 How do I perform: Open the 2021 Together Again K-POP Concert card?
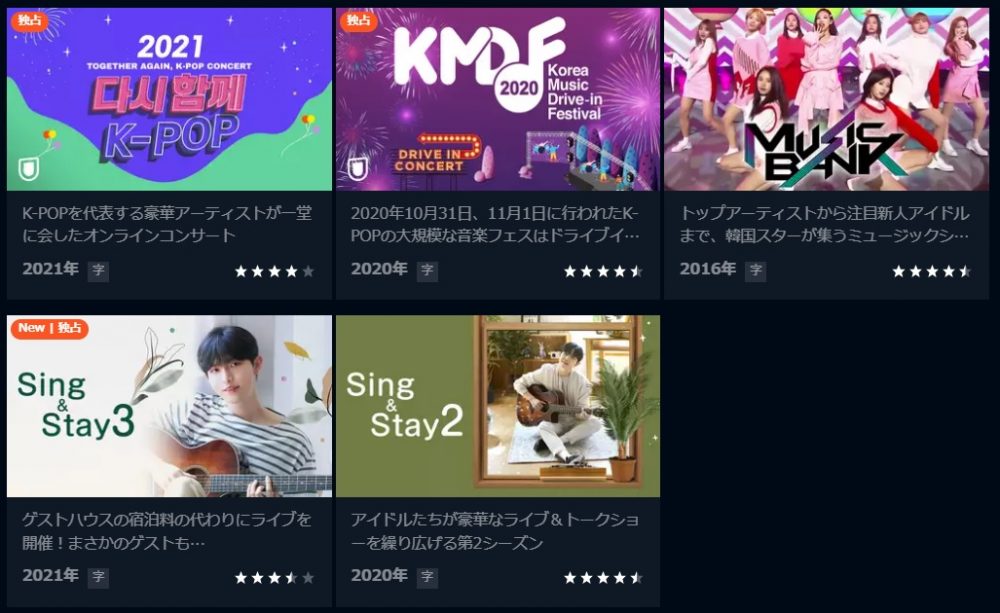point(169,100)
